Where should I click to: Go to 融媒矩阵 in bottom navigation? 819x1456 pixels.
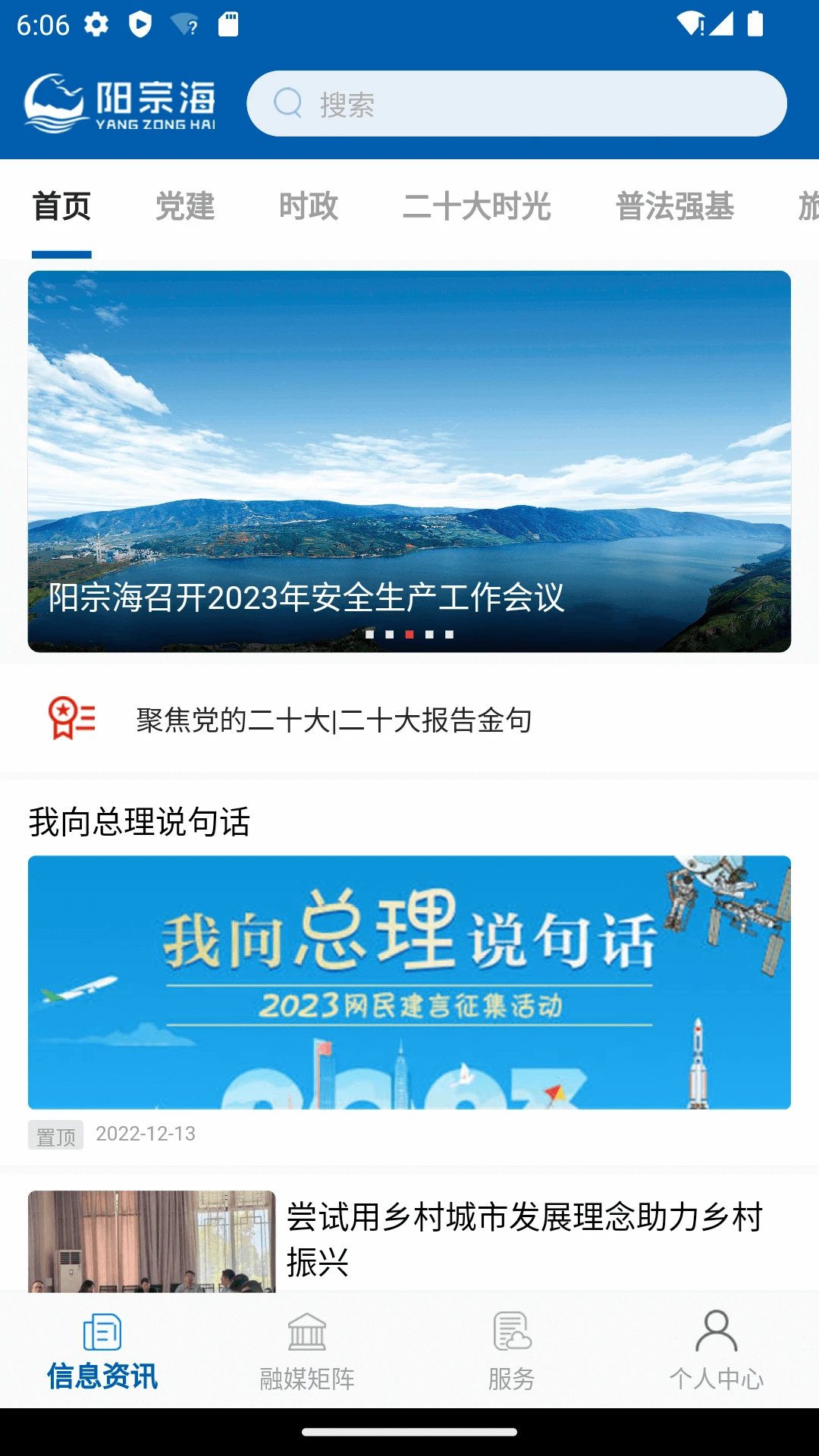[307, 1352]
